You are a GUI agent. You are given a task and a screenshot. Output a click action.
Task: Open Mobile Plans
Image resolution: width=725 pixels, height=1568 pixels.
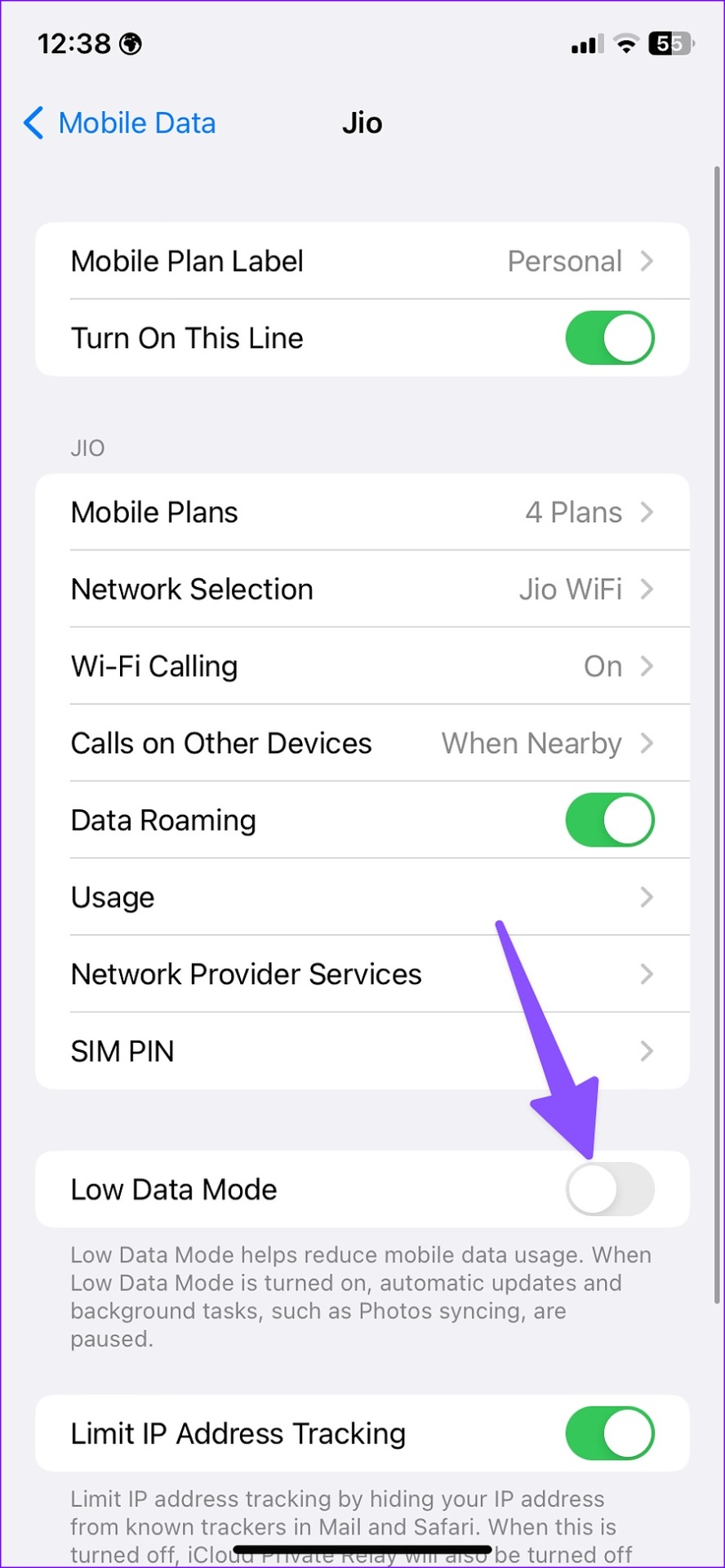click(362, 512)
